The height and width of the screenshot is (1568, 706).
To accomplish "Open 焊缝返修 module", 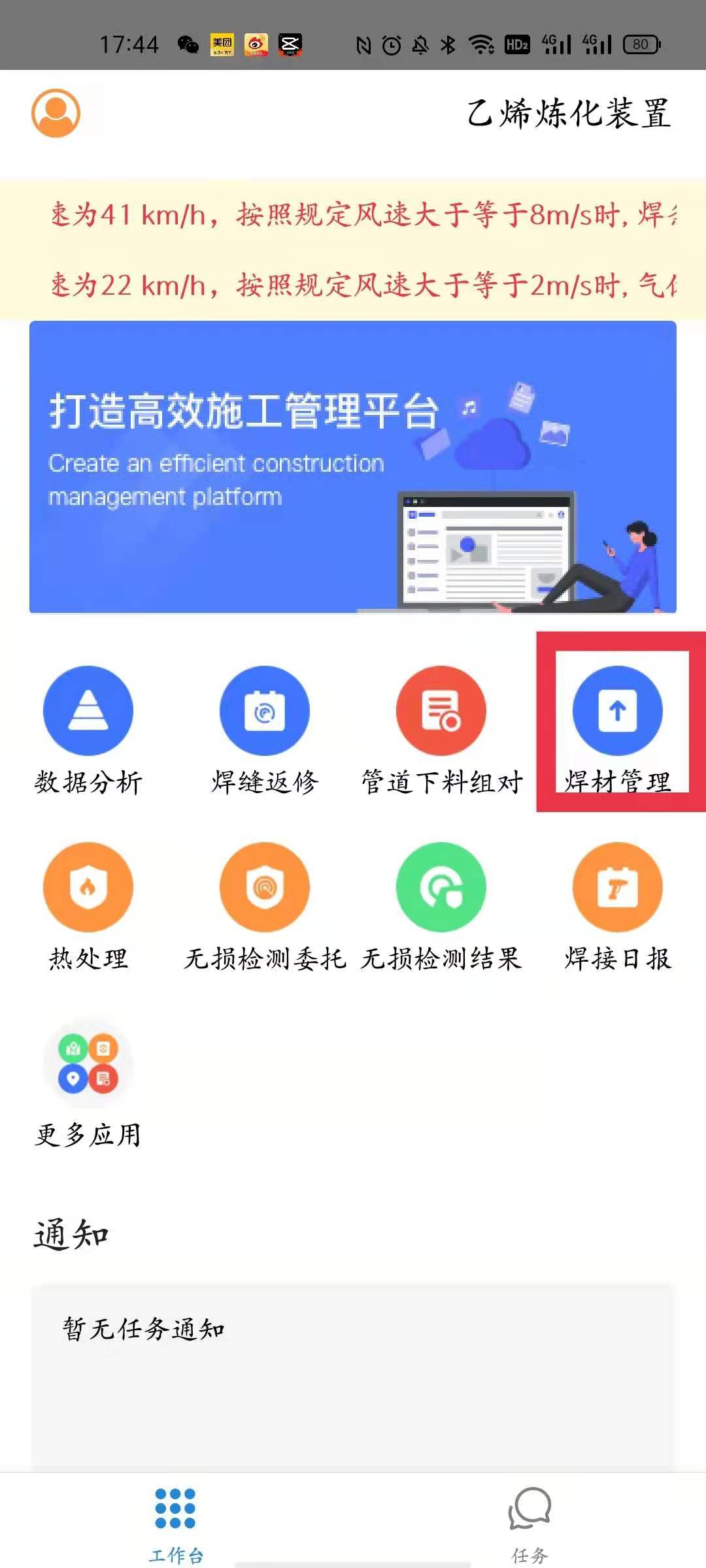I will click(265, 711).
